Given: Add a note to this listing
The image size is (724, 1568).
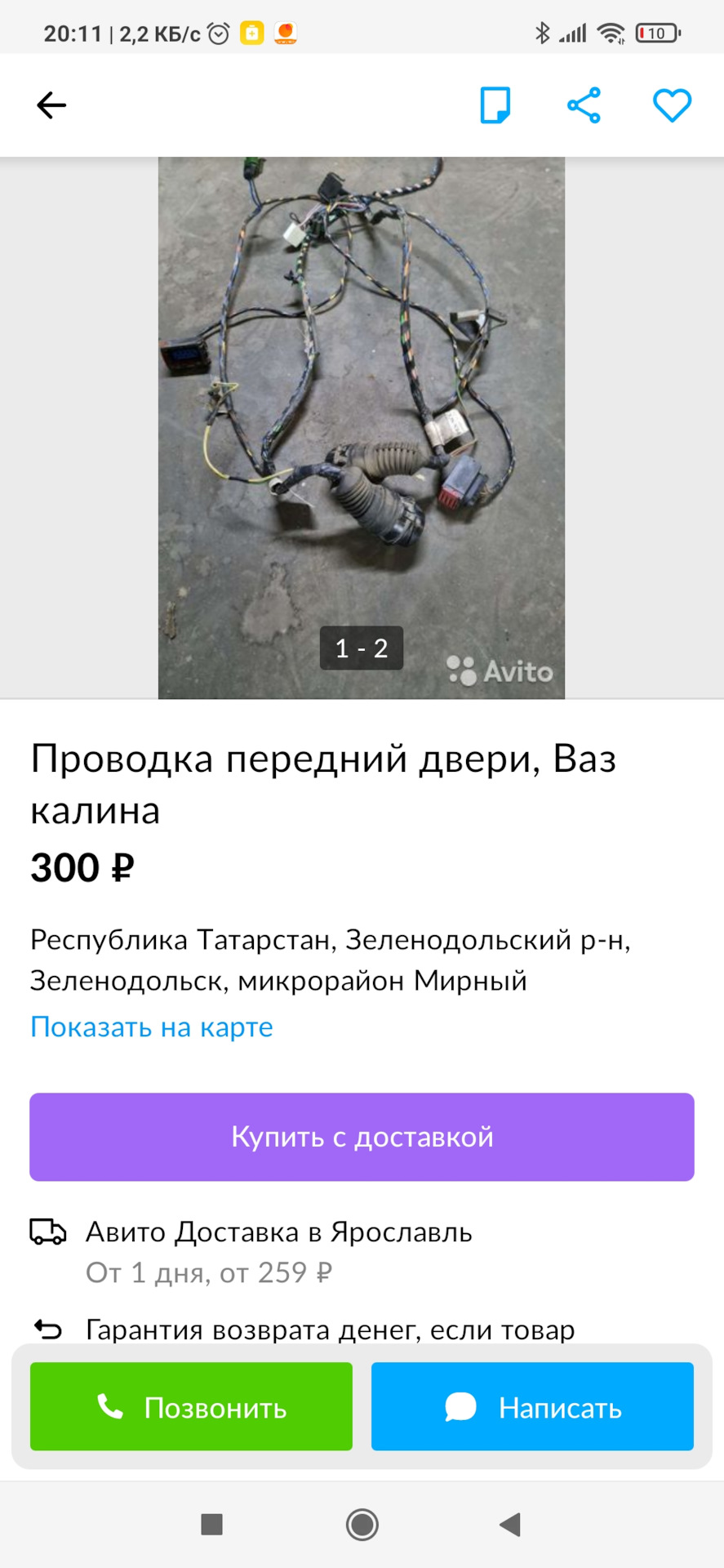Looking at the screenshot, I should 495,105.
